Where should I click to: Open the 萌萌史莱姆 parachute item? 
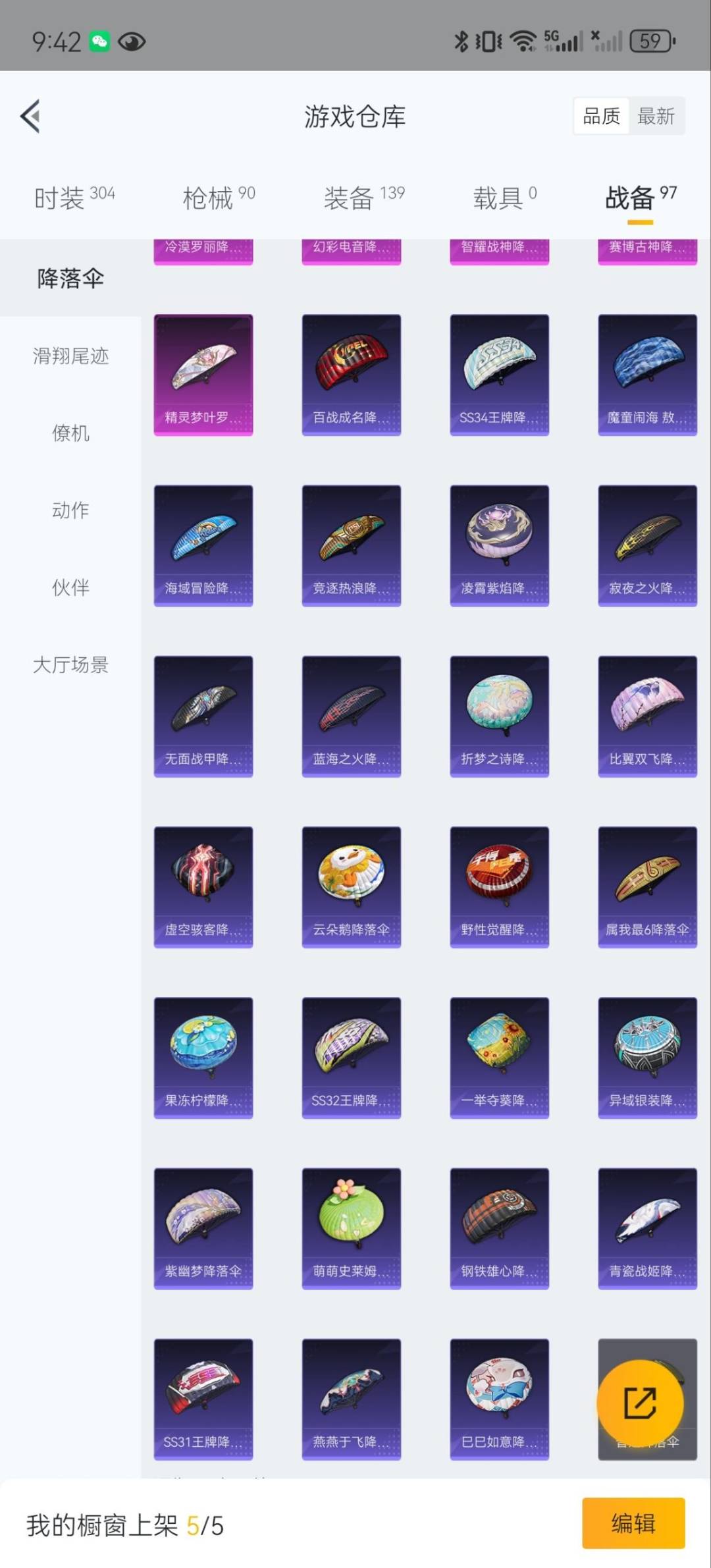point(352,1228)
